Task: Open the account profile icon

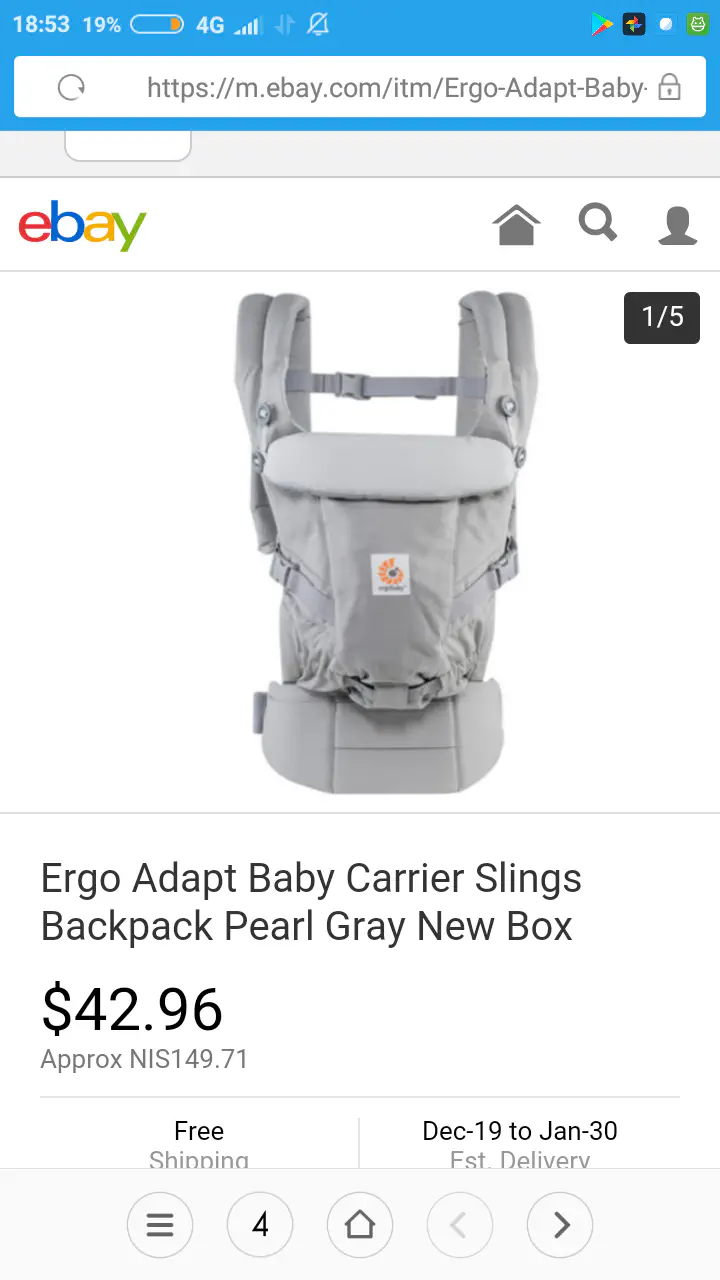Action: coord(677,225)
